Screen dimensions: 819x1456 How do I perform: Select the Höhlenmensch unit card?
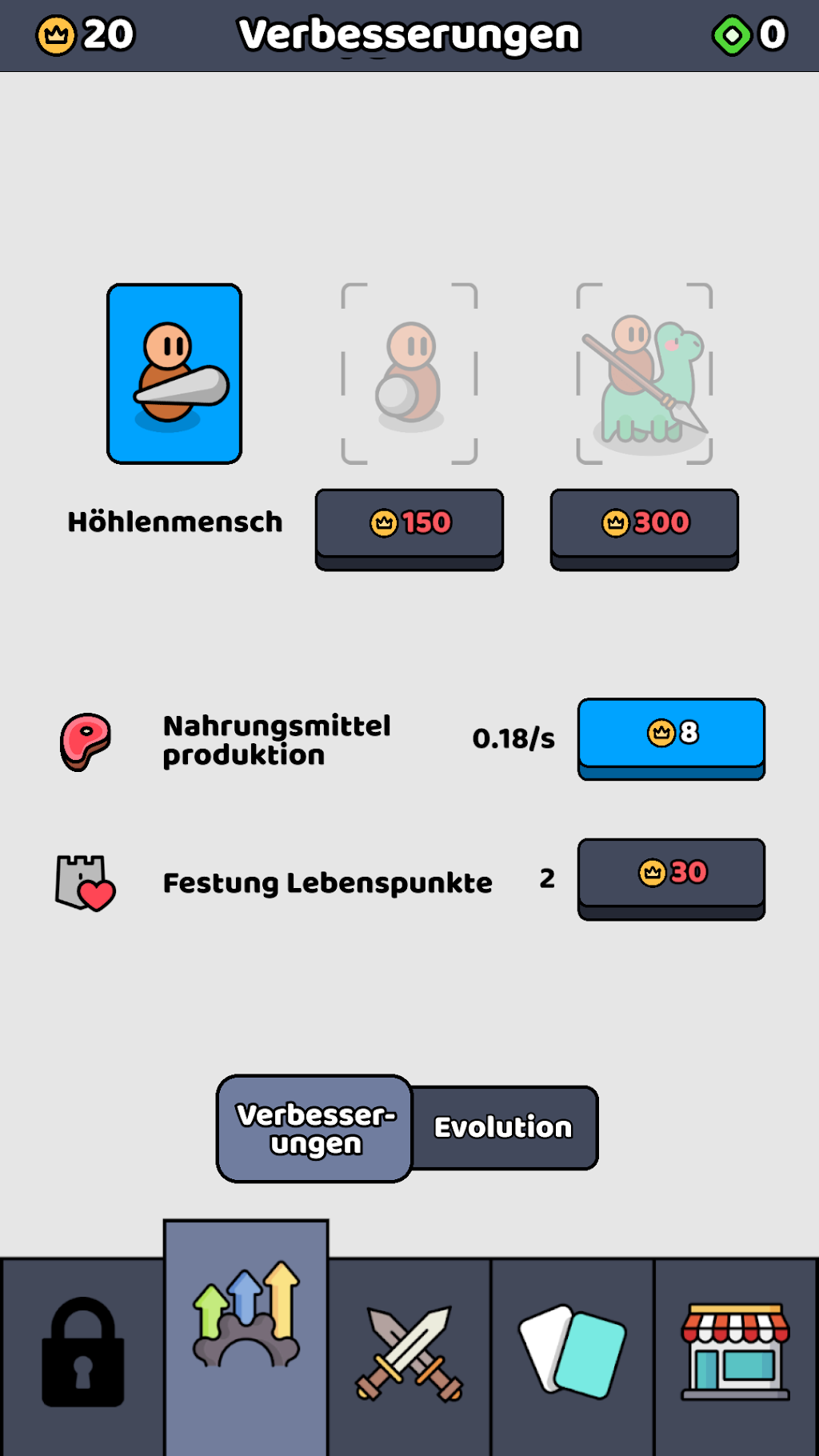pos(174,374)
